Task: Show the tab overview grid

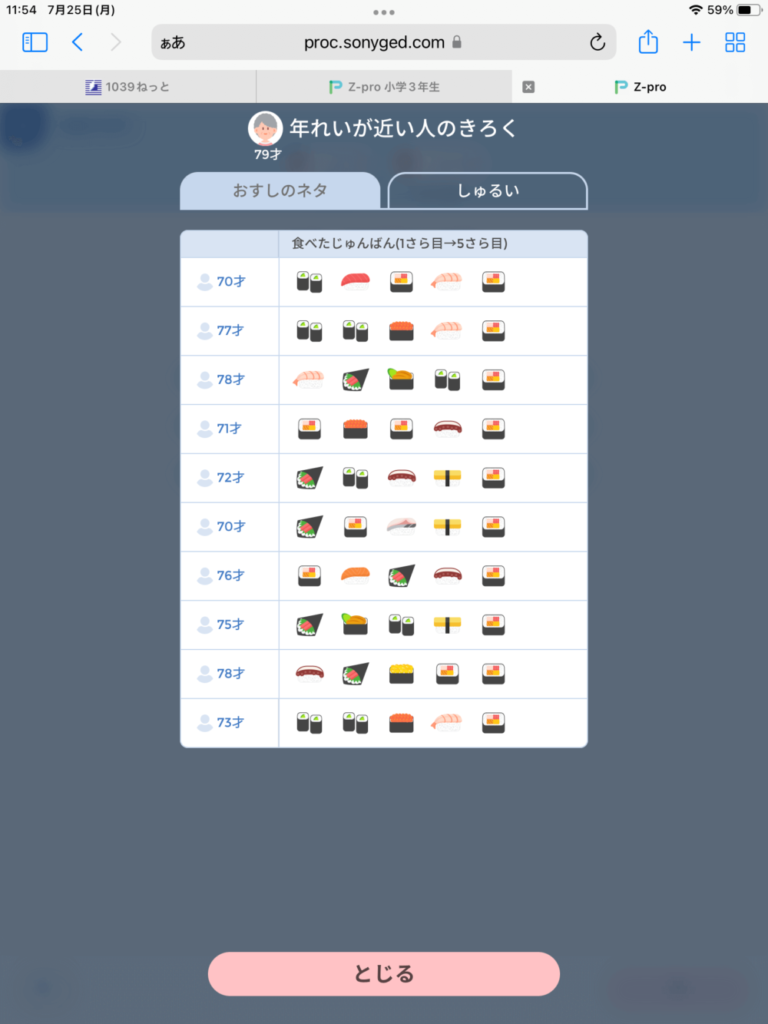Action: [x=735, y=42]
